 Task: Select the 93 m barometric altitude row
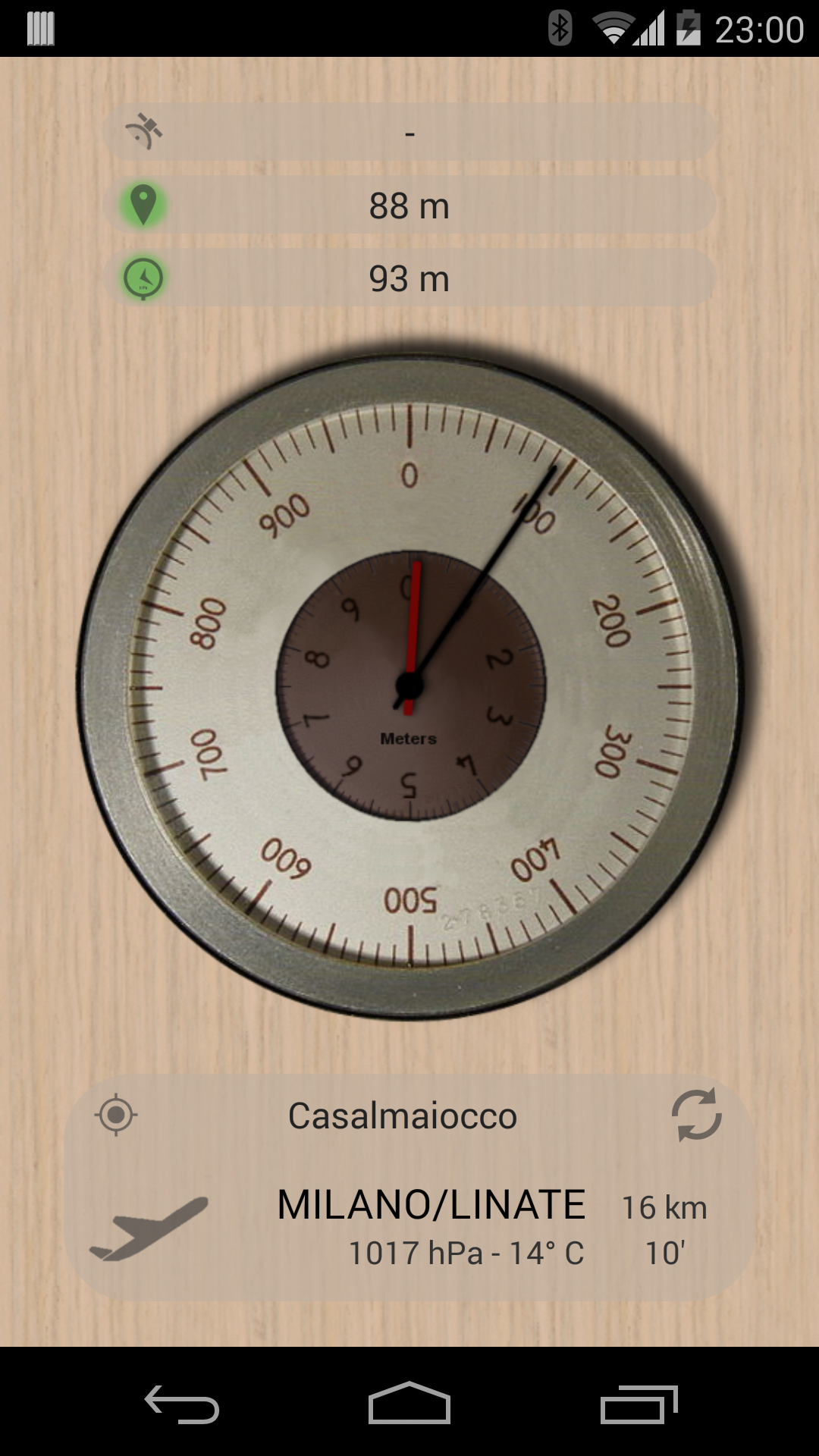(409, 278)
